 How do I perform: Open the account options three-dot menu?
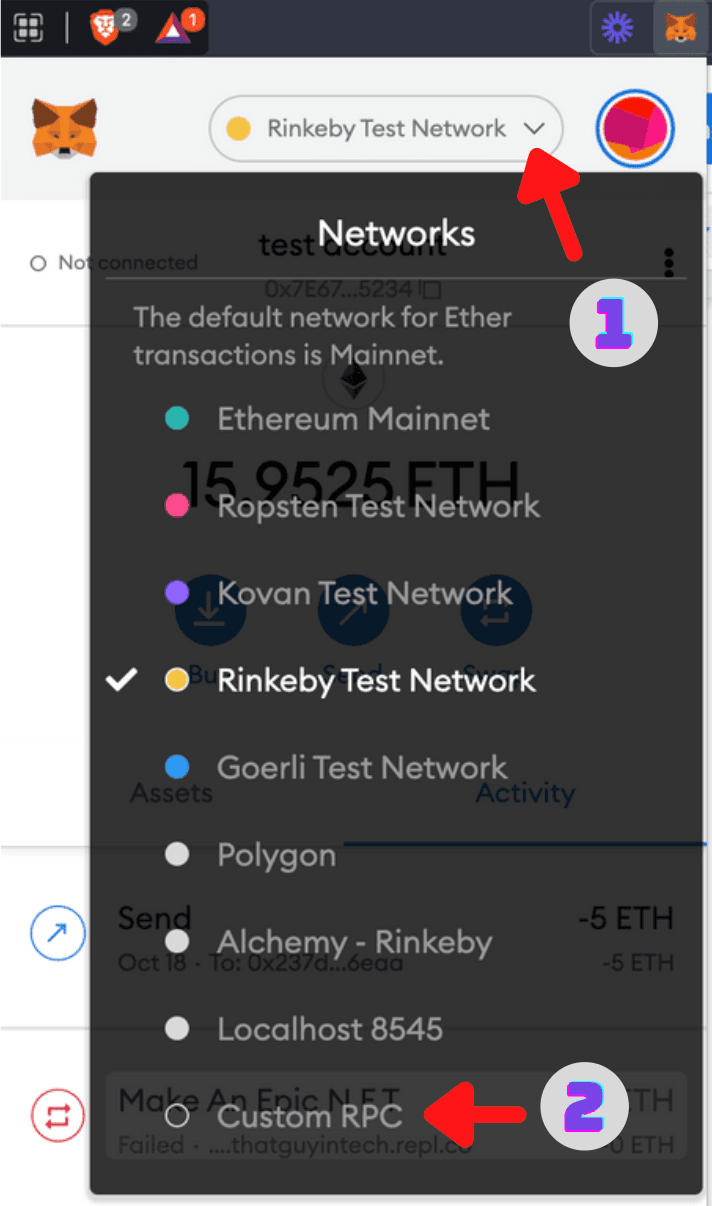(669, 263)
